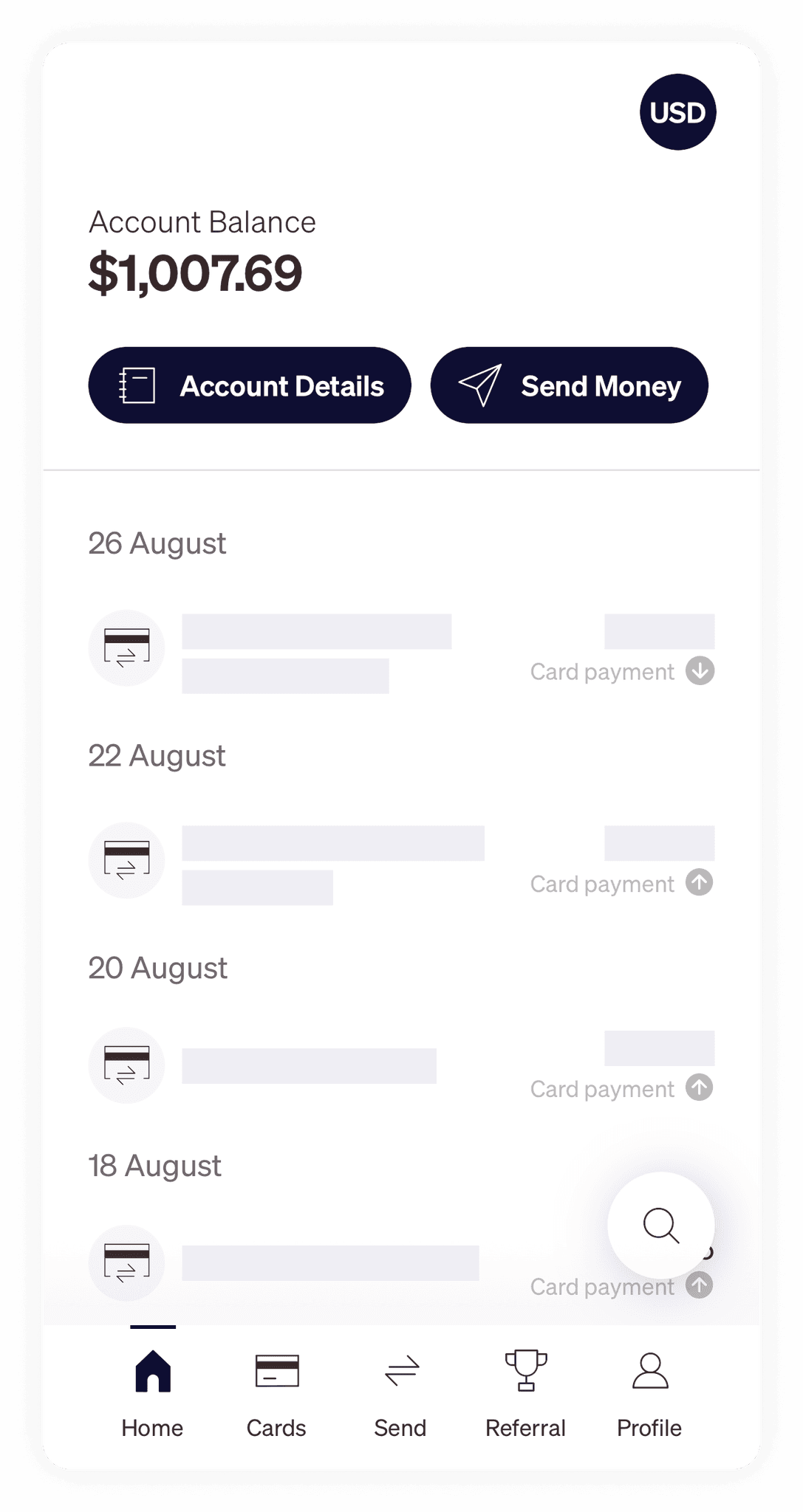Open Account Details

(250, 385)
